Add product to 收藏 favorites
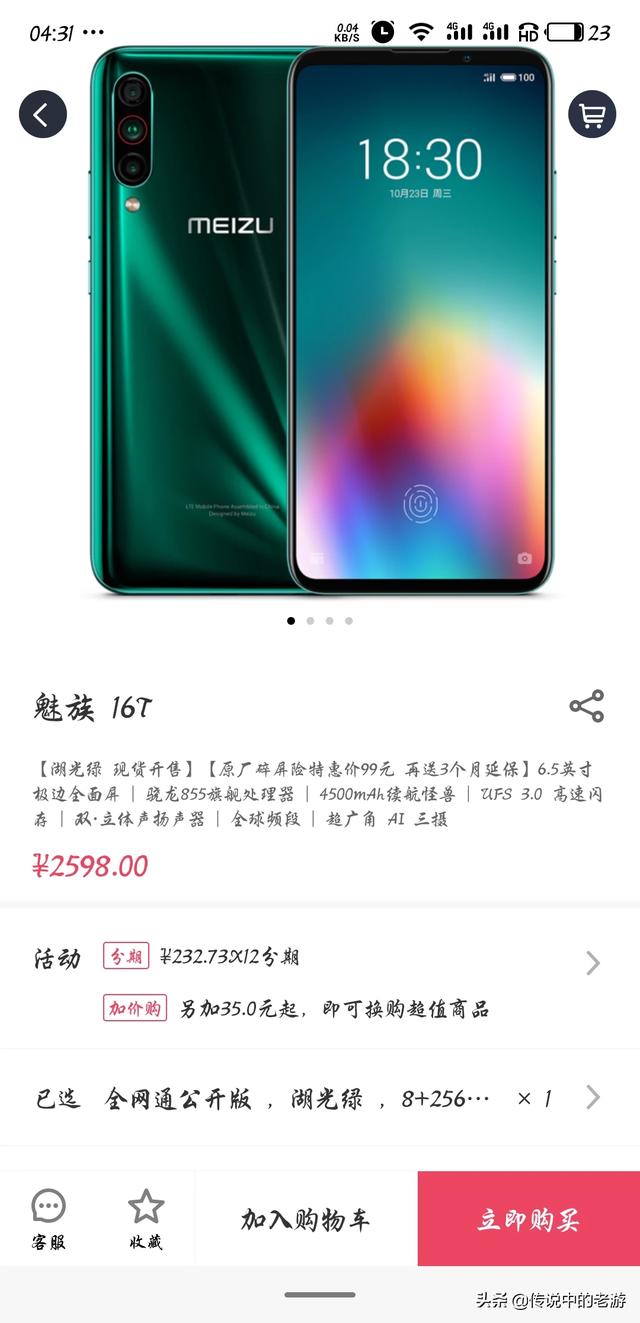Viewport: 640px width, 1323px height. pos(146,1218)
